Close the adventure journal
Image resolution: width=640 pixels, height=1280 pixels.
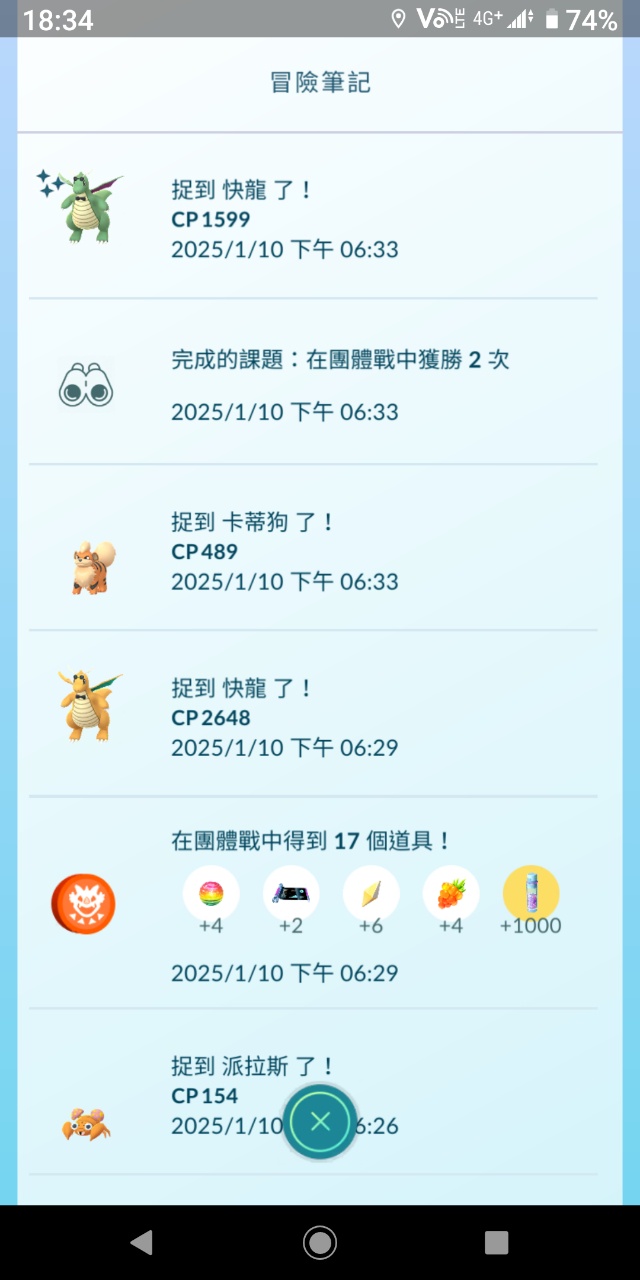(x=320, y=1121)
